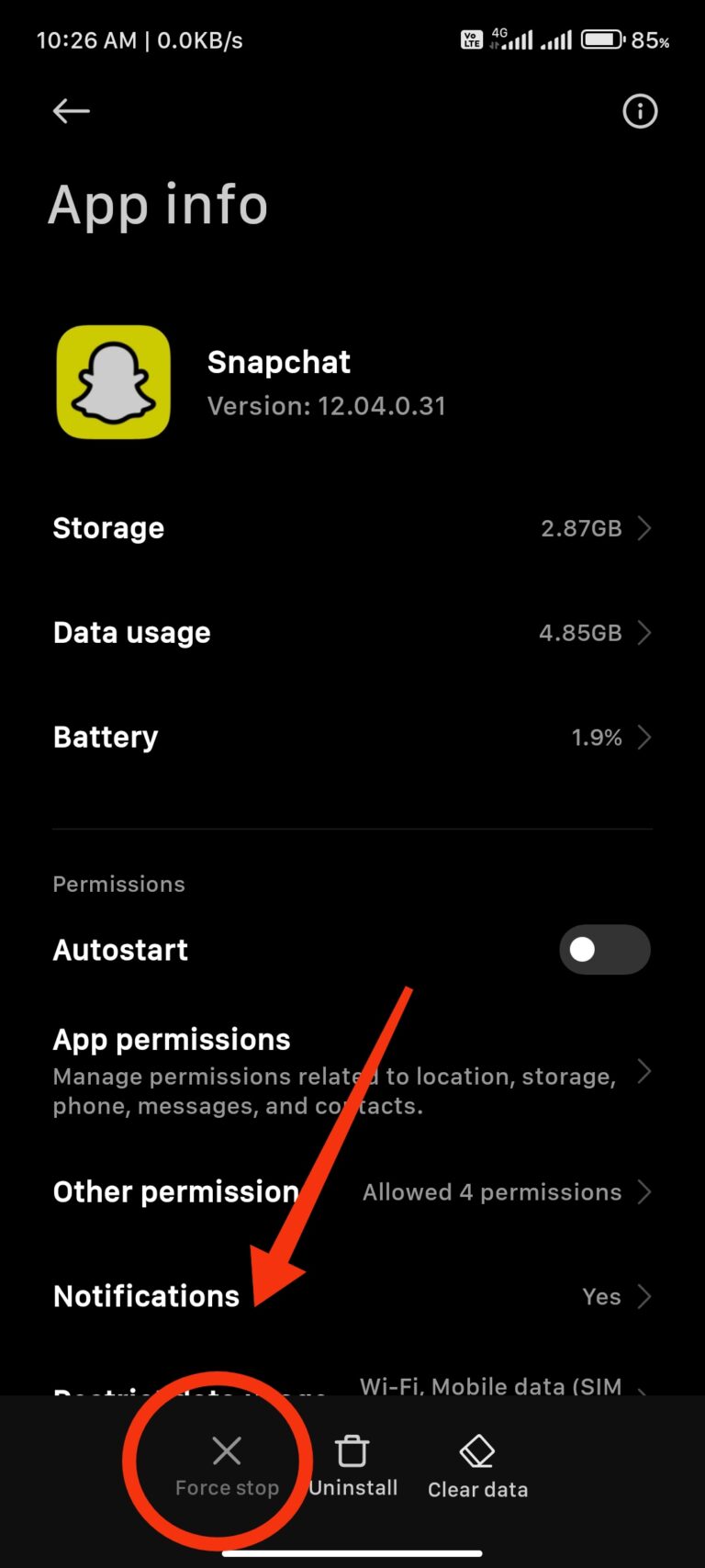Tap the Force stop icon
The image size is (705, 1568).
point(226,1450)
